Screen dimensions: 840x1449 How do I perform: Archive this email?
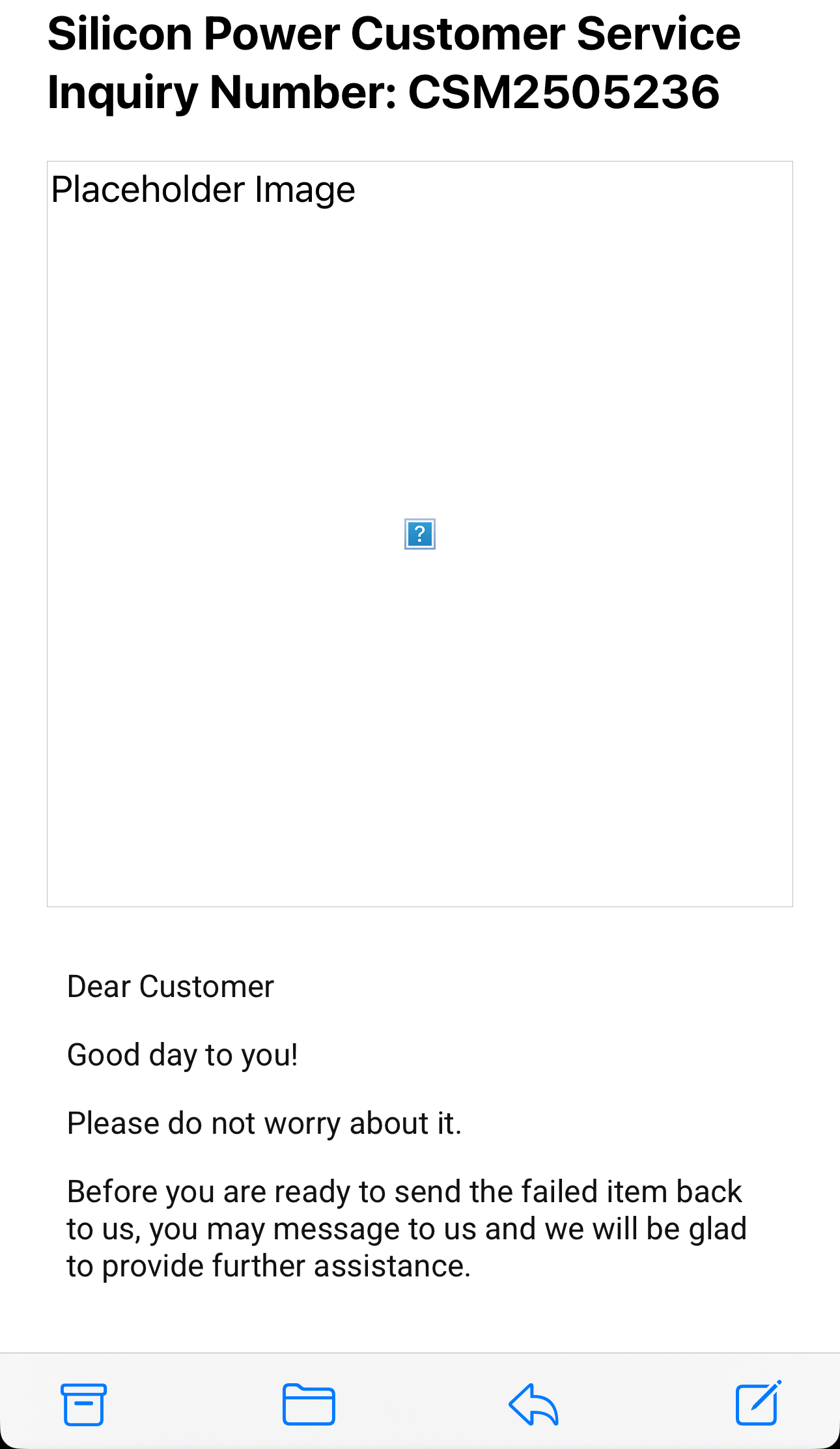[x=83, y=1404]
